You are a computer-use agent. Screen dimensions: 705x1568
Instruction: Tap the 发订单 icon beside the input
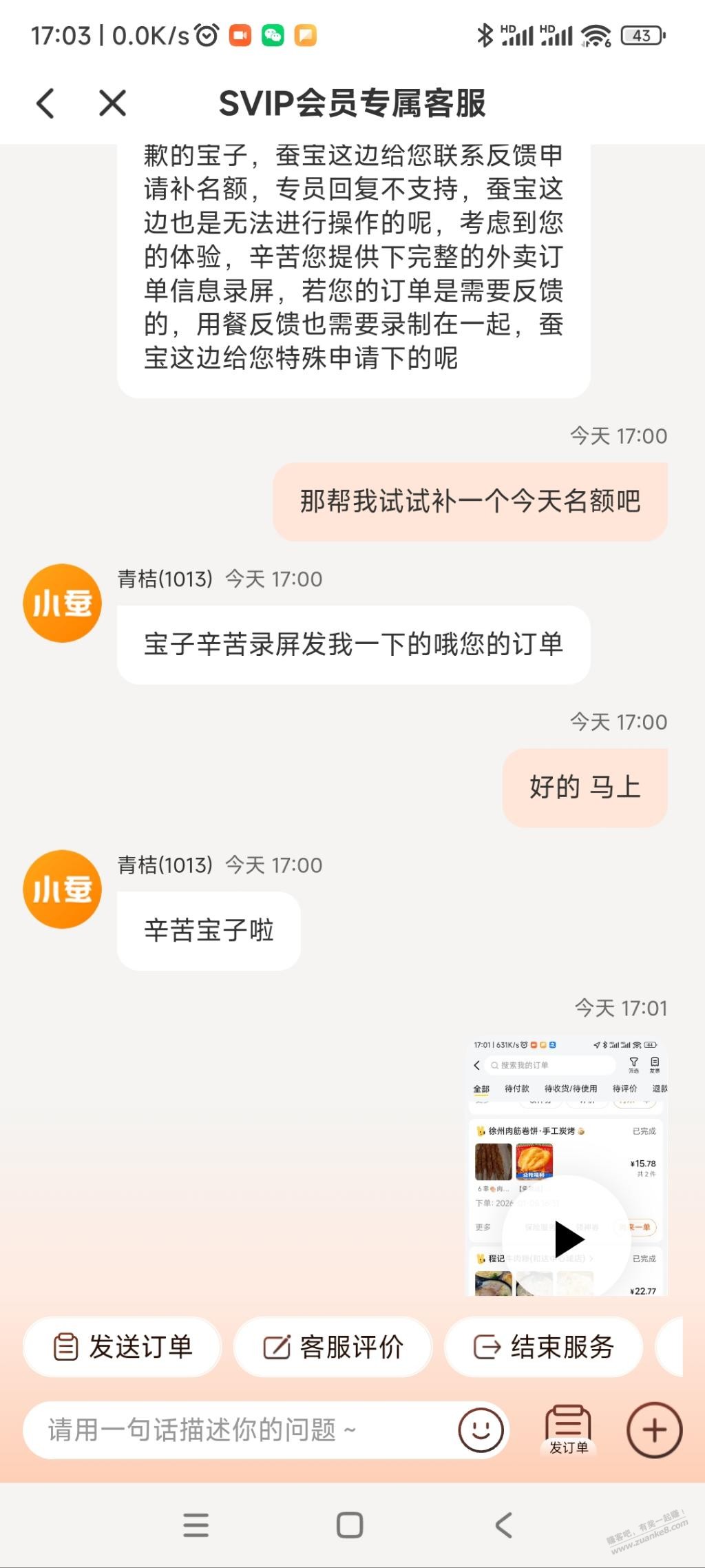tap(568, 1430)
